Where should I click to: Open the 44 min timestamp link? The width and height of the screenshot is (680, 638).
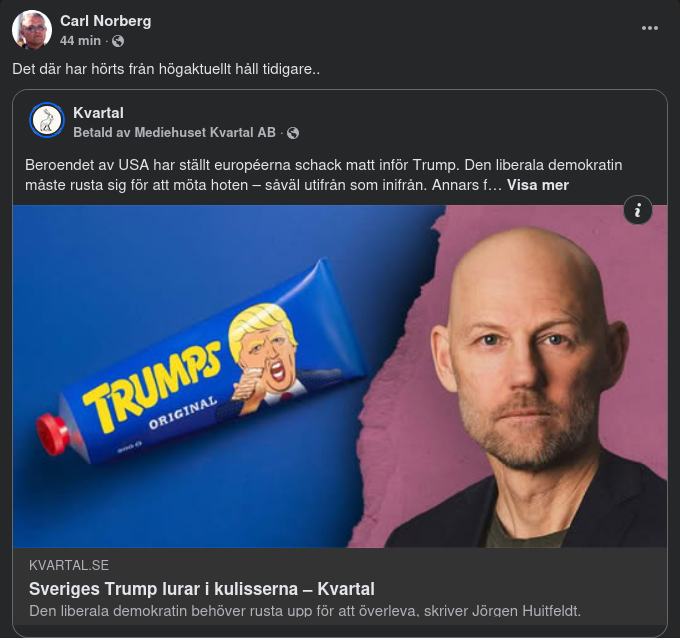80,41
